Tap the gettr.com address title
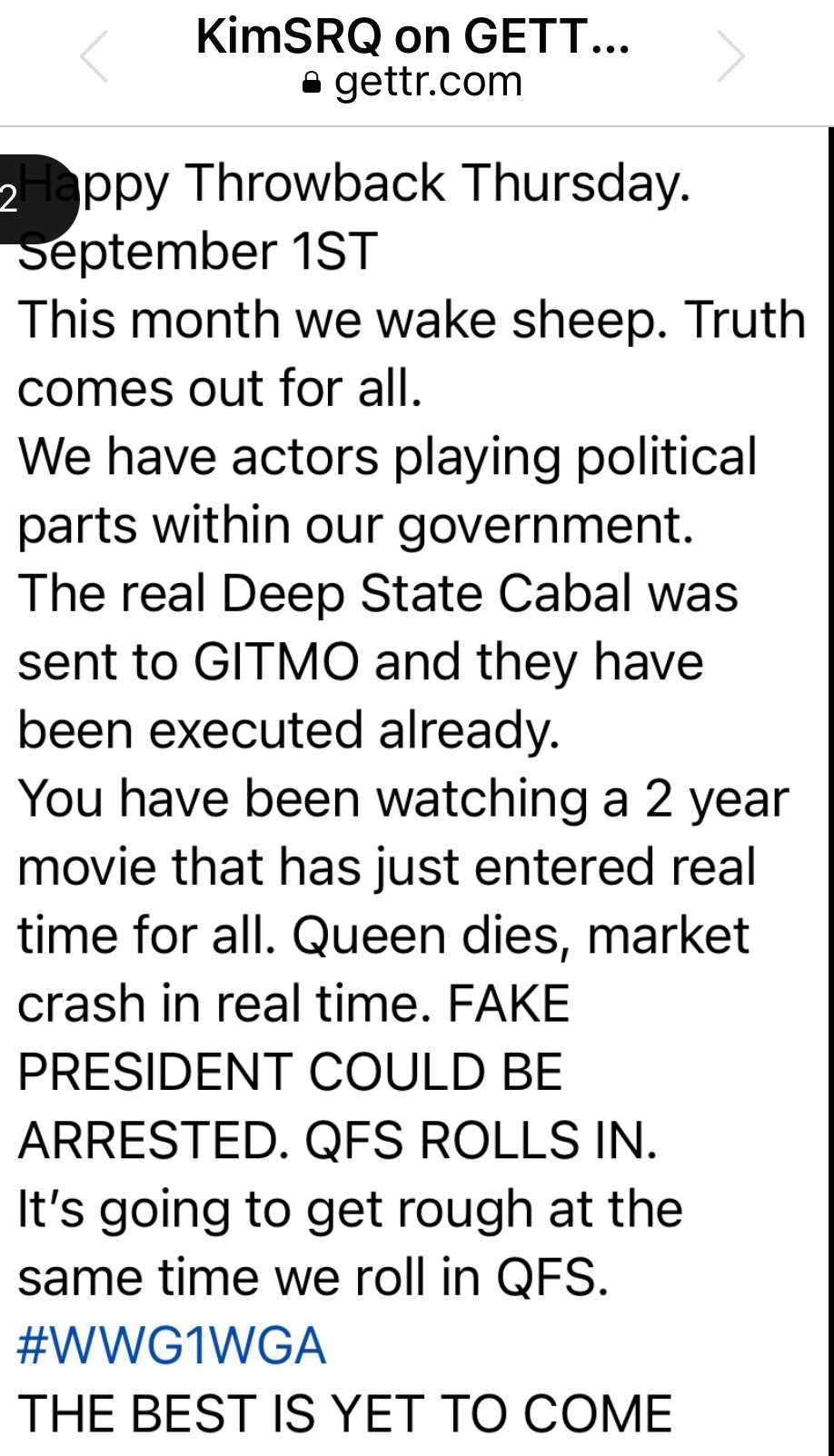 coord(412,83)
